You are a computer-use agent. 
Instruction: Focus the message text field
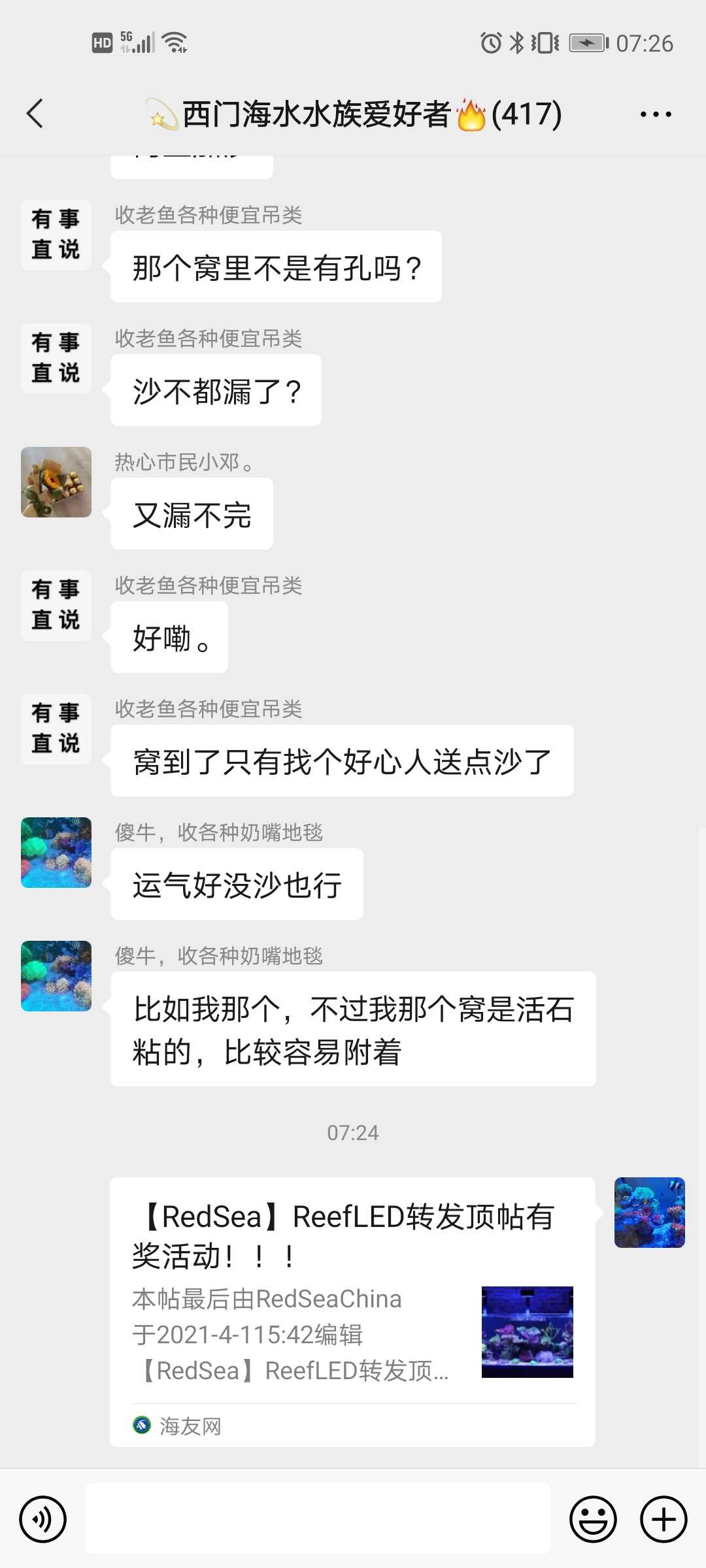coord(318,1518)
